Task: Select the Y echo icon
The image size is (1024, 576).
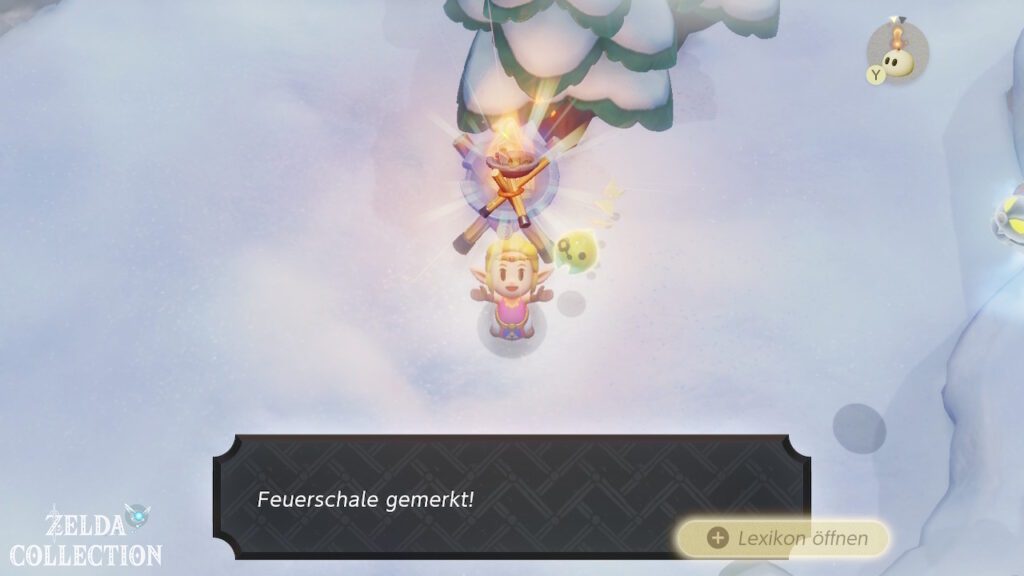Action: pos(897,52)
